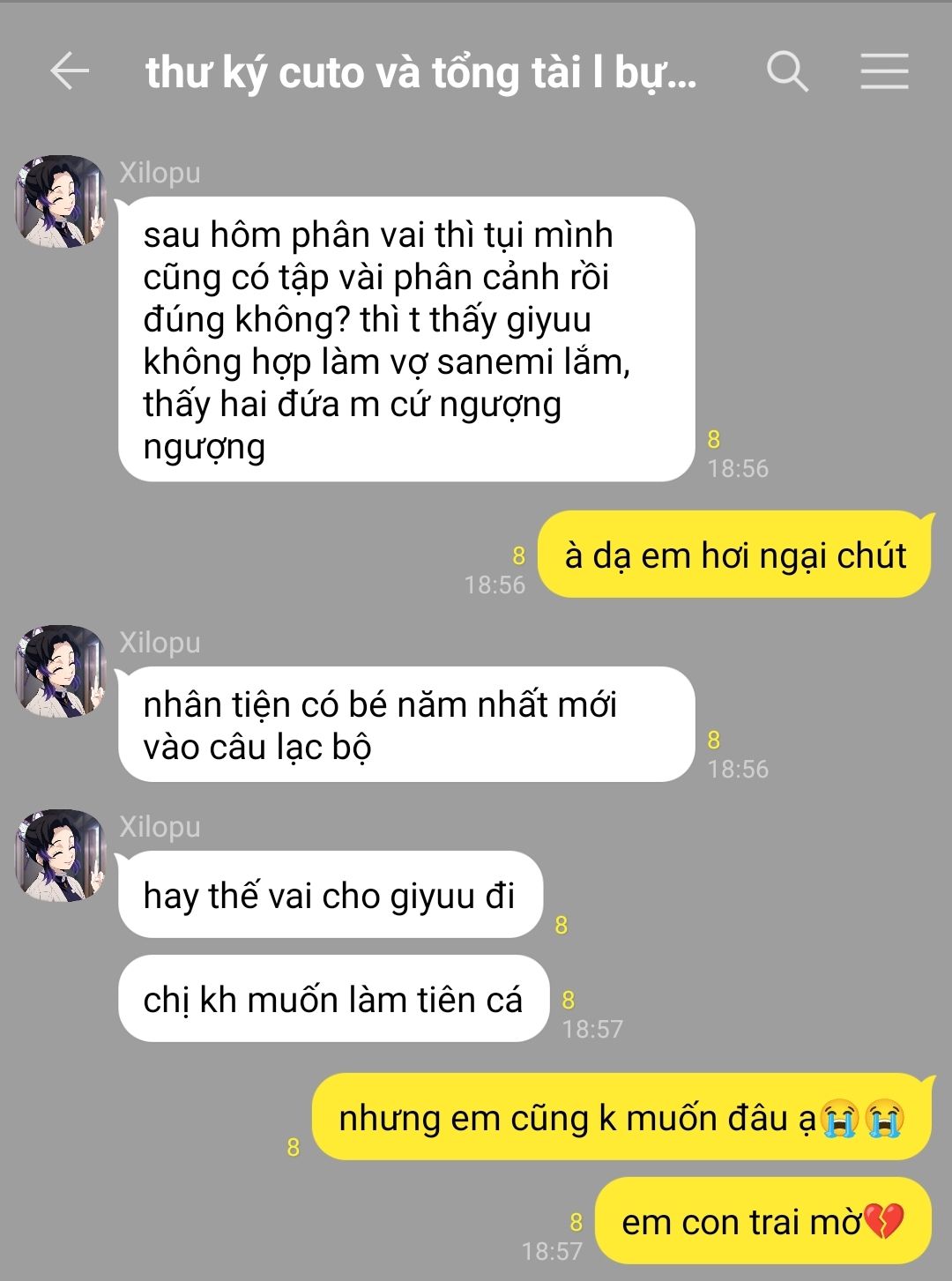
Task: View Xilopu's profile picture beside 'nhân tiện có bé'
Action: (60, 671)
